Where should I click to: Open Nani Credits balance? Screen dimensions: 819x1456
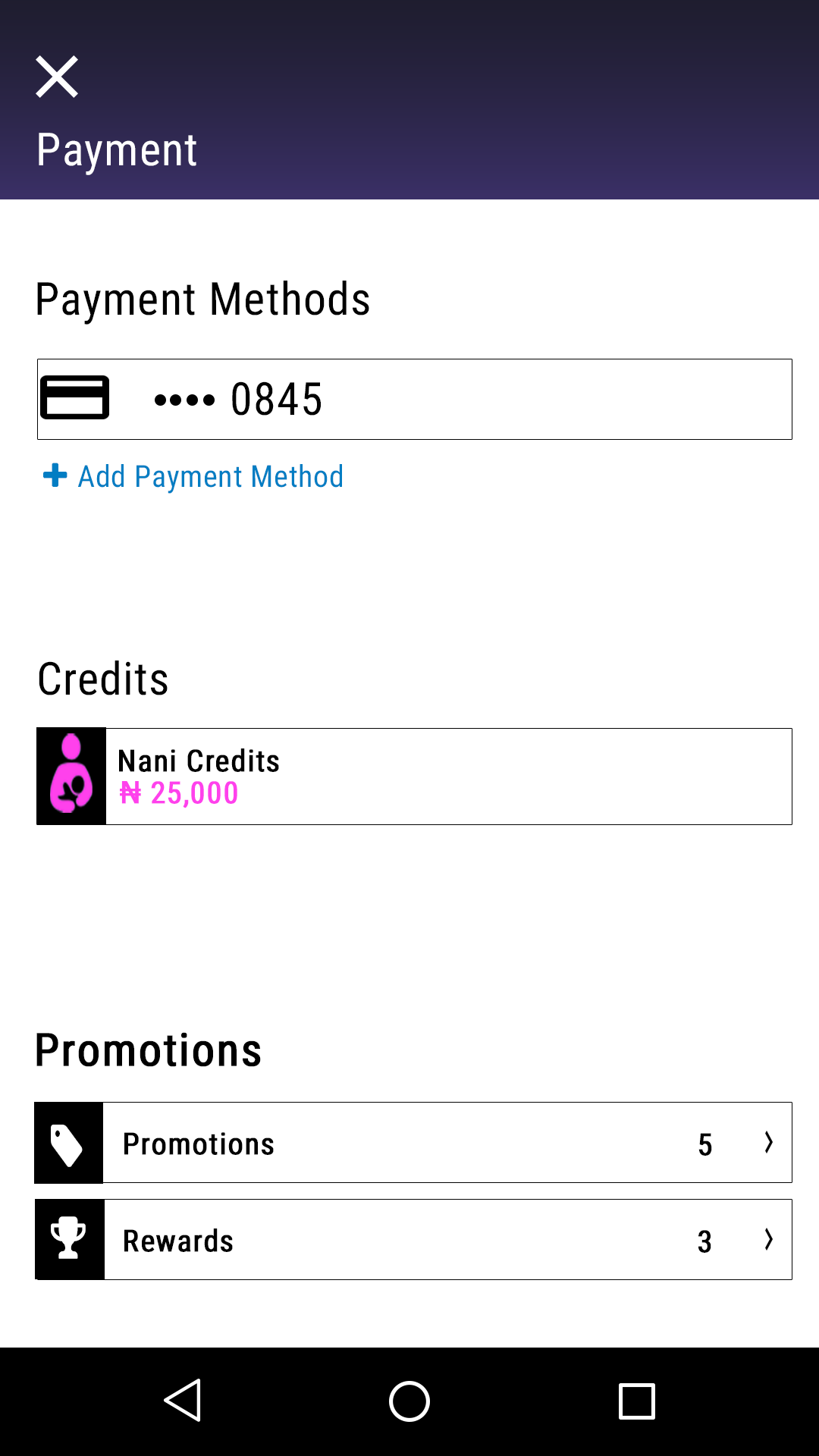coord(415,777)
